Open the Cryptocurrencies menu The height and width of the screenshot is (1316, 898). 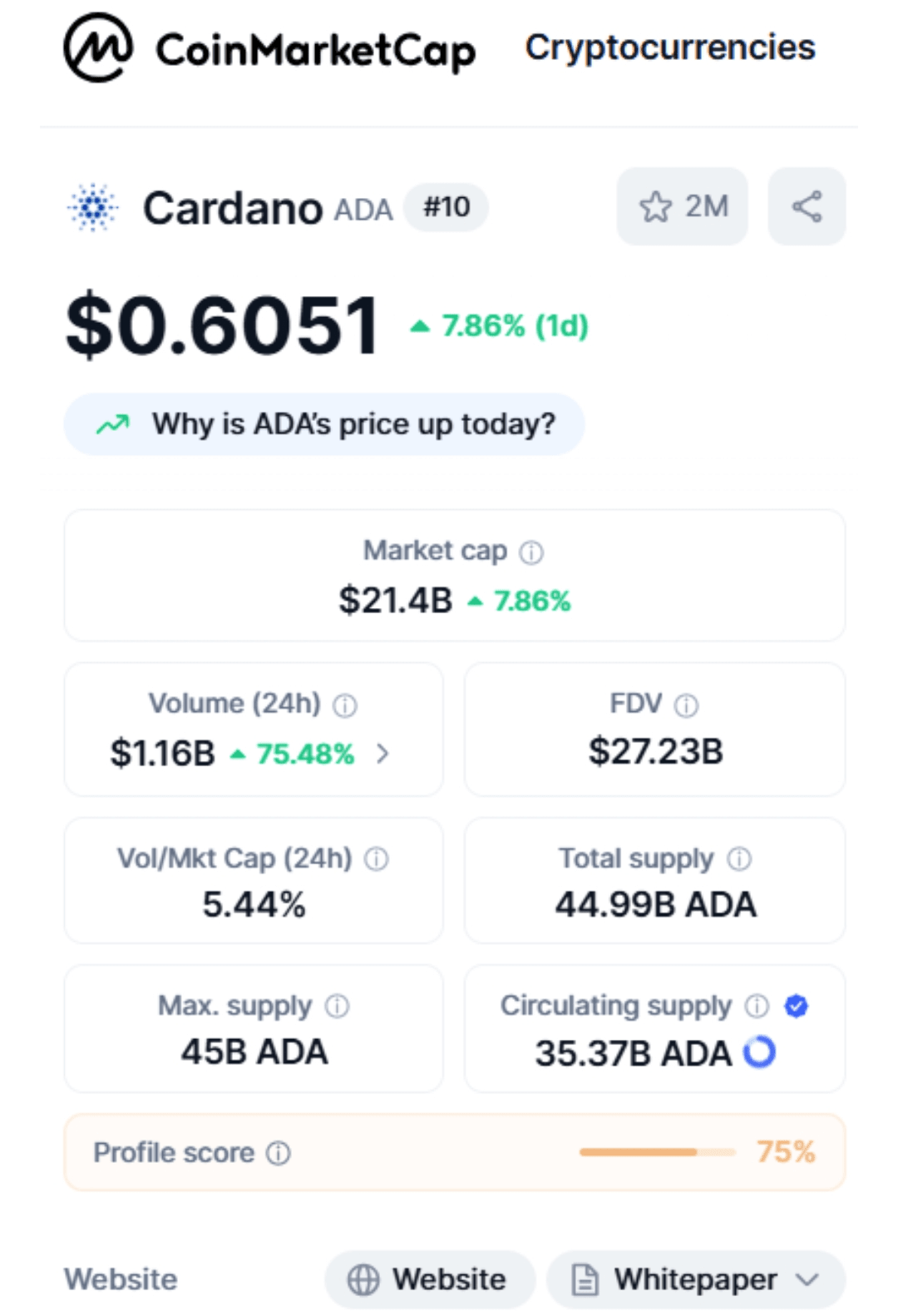point(669,47)
